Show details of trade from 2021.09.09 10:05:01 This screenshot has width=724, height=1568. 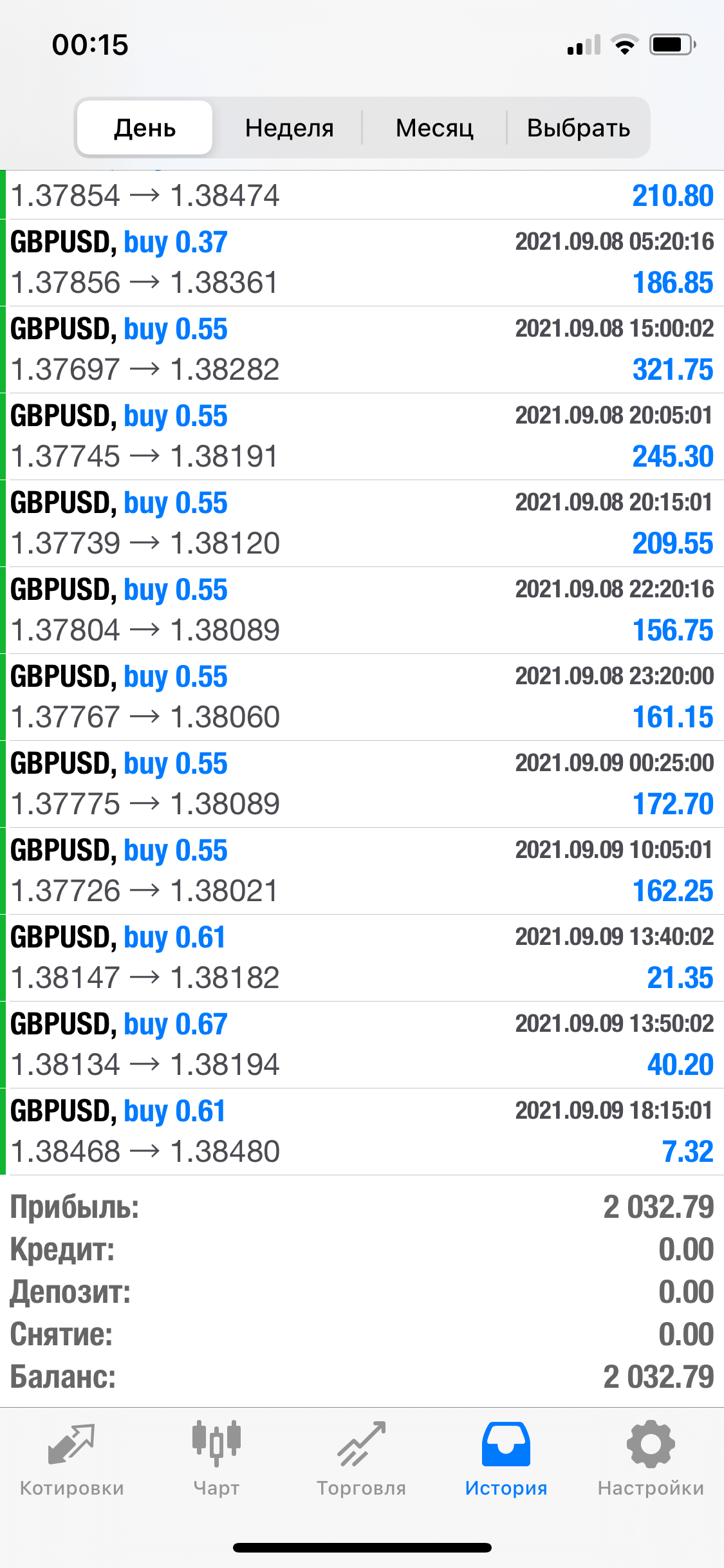coord(362,871)
